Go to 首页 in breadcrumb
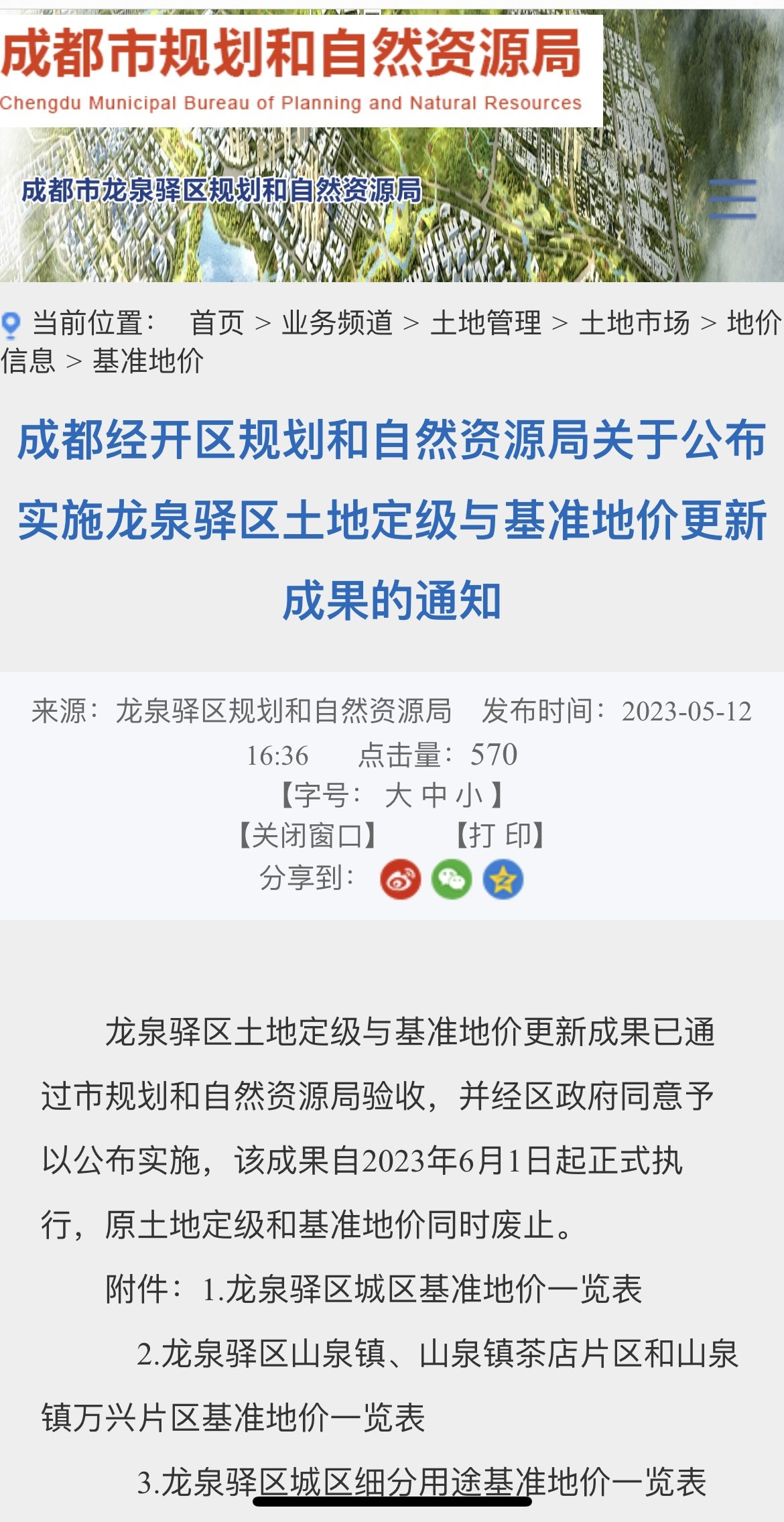Image resolution: width=784 pixels, height=1522 pixels. [x=217, y=323]
